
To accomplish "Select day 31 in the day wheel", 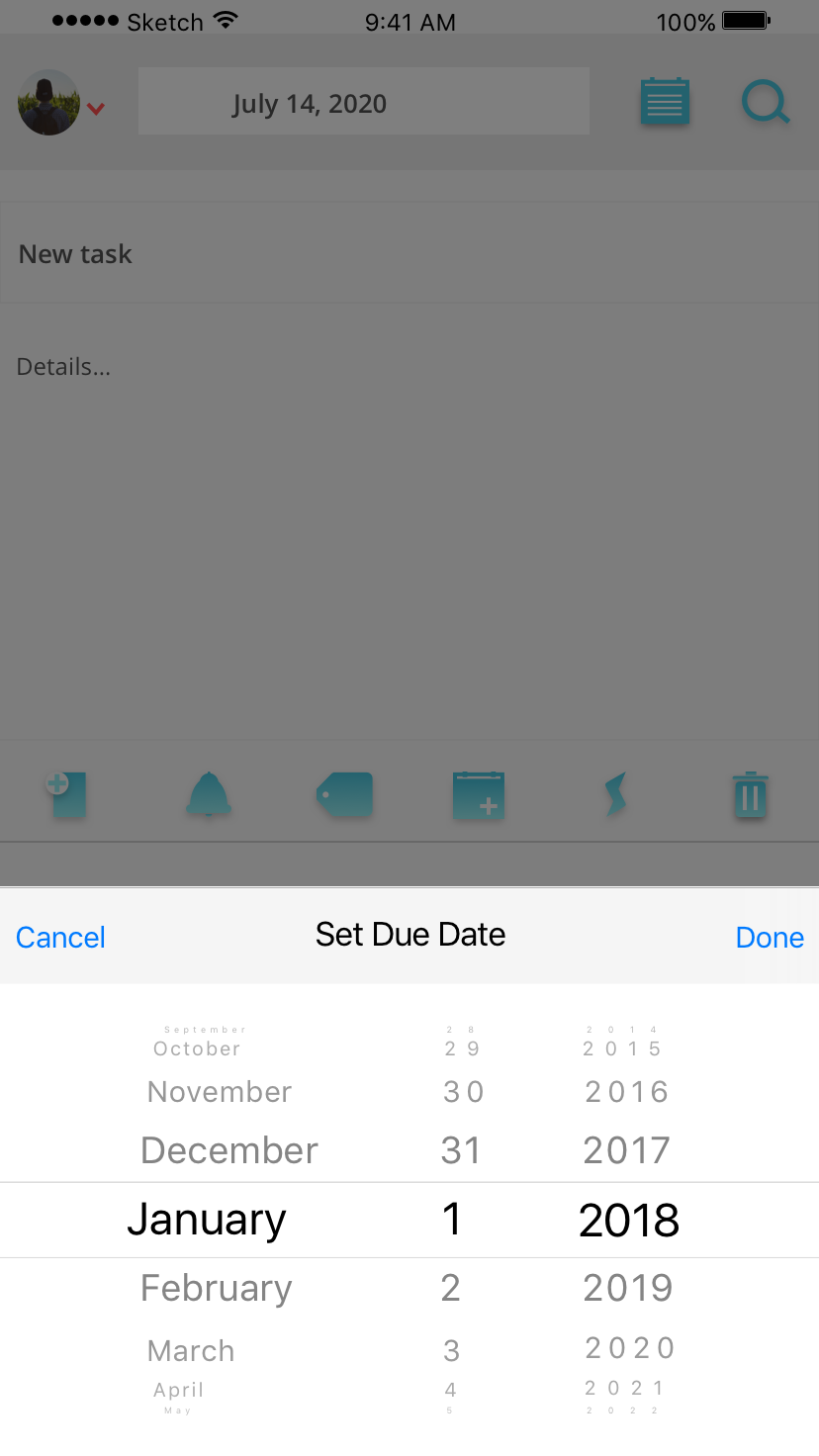I will point(461,1150).
